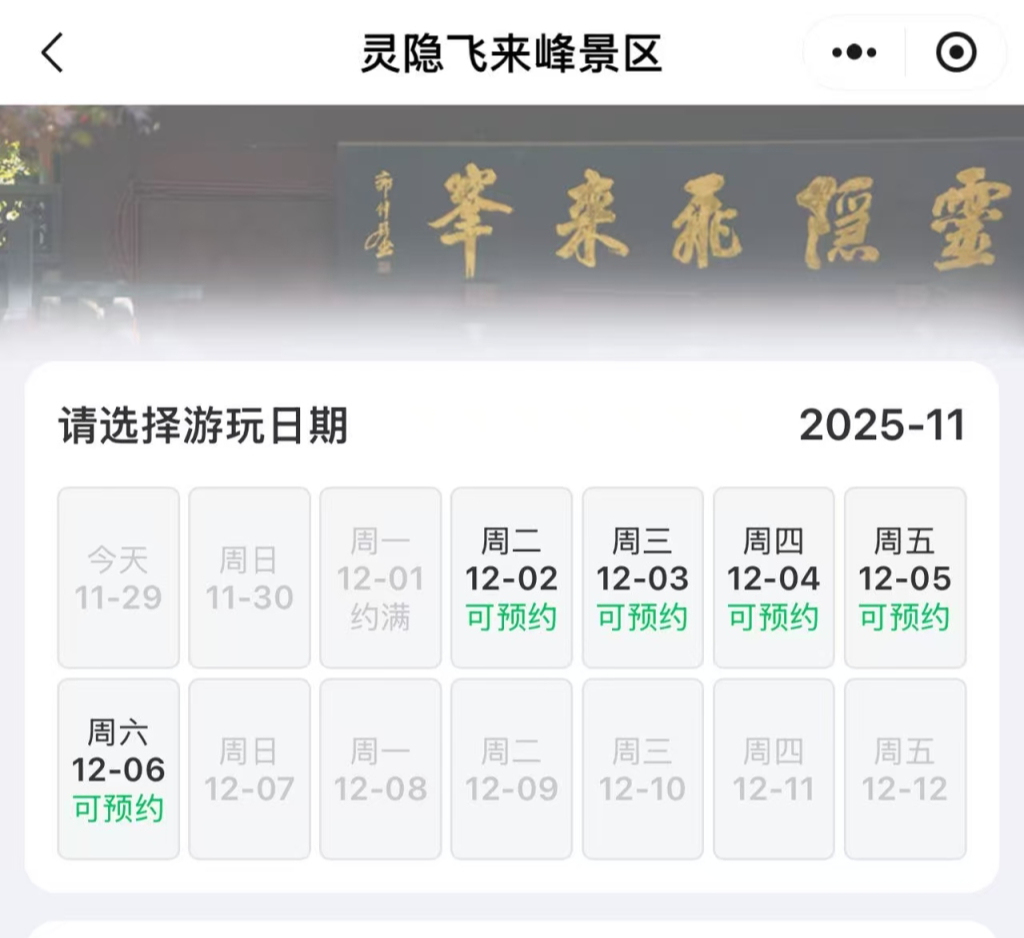Close the mini program with the circle button
1024x938 pixels.
click(x=956, y=52)
